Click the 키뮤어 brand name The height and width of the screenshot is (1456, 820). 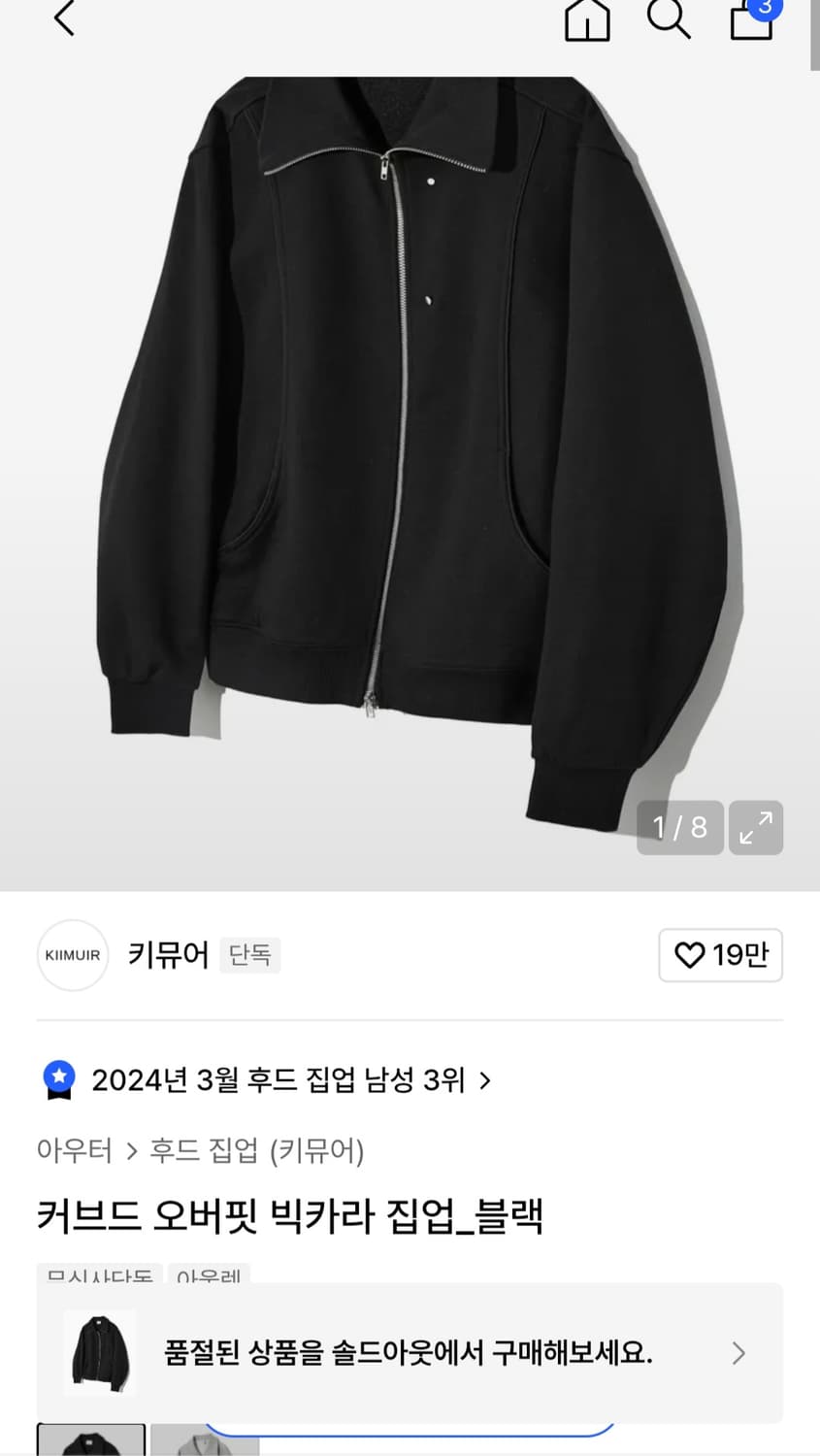[167, 955]
